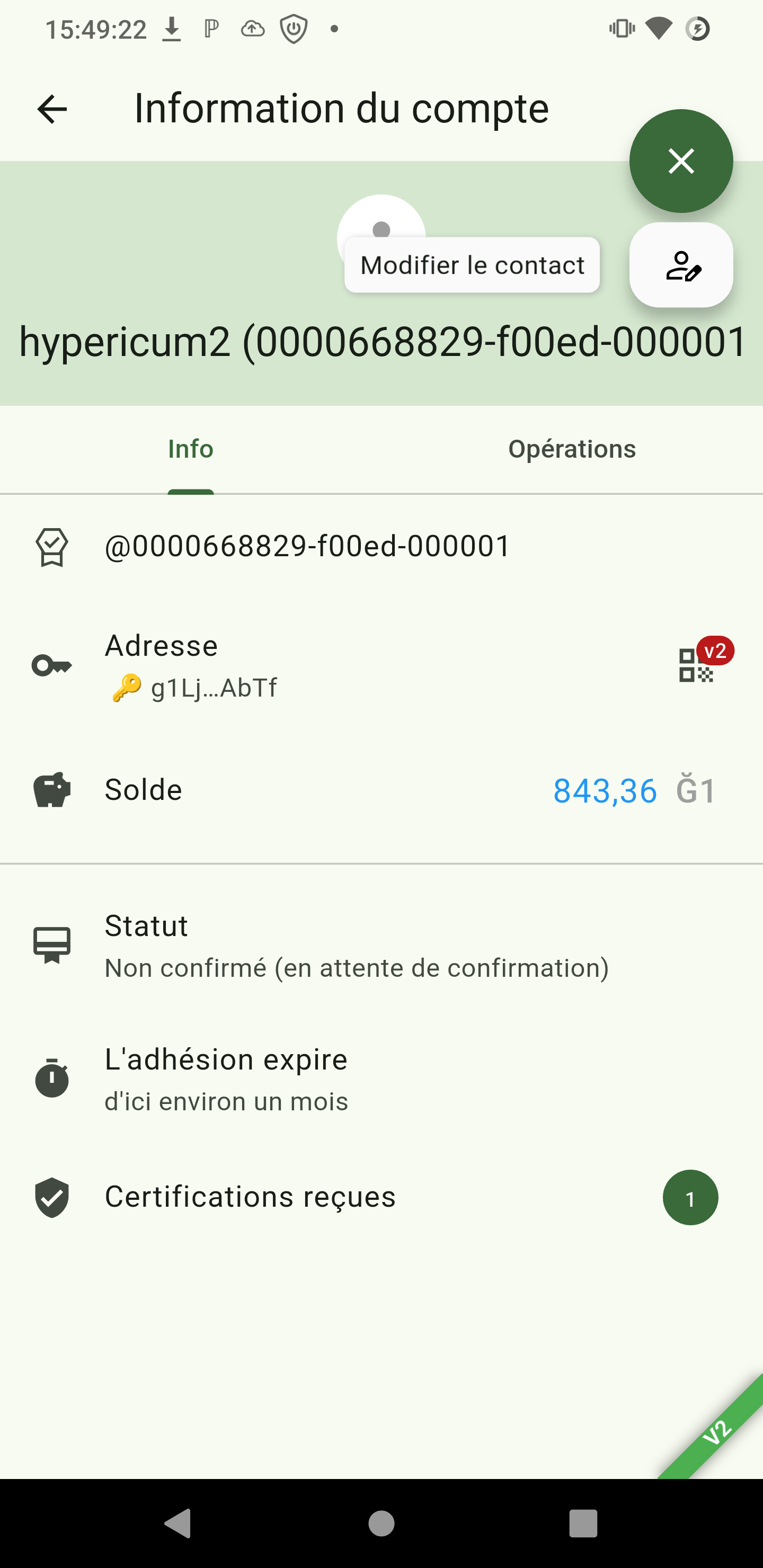
Task: Tap the edit contact floating button
Action: pyautogui.click(x=680, y=265)
